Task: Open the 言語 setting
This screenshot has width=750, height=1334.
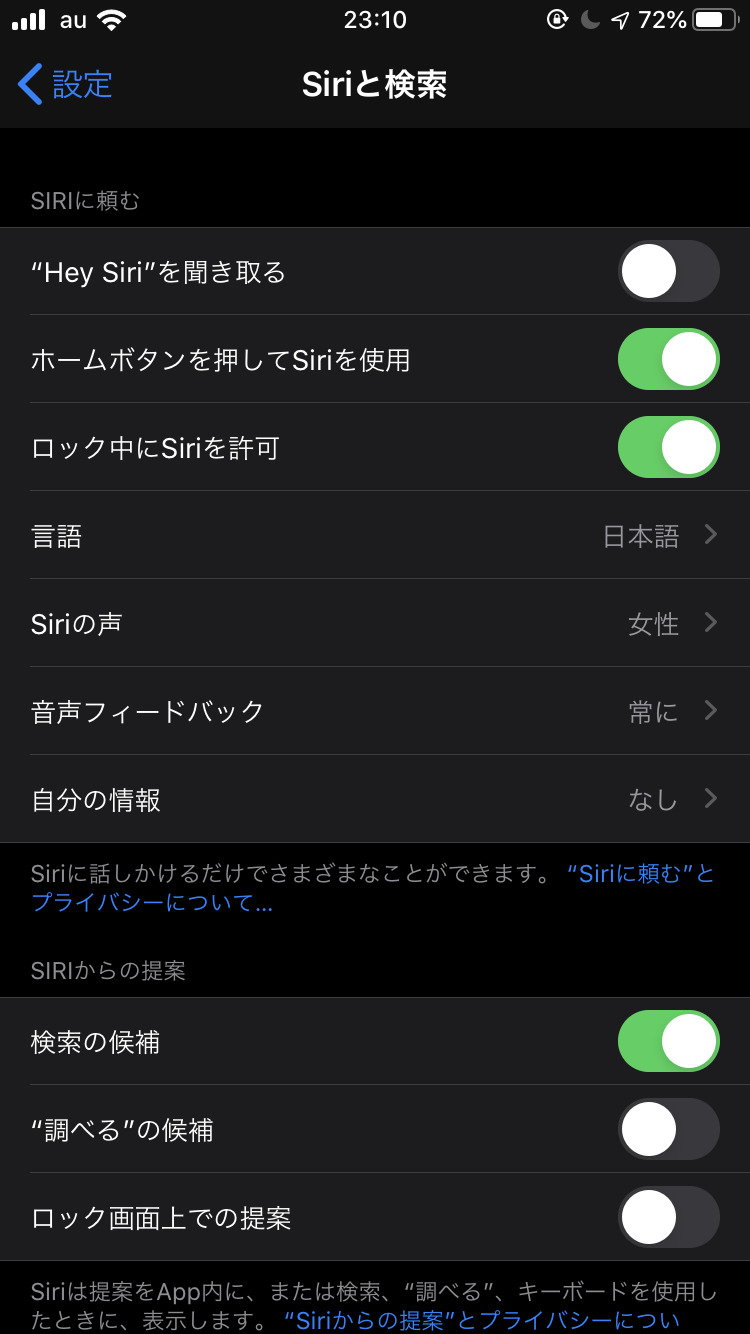Action: tap(375, 536)
